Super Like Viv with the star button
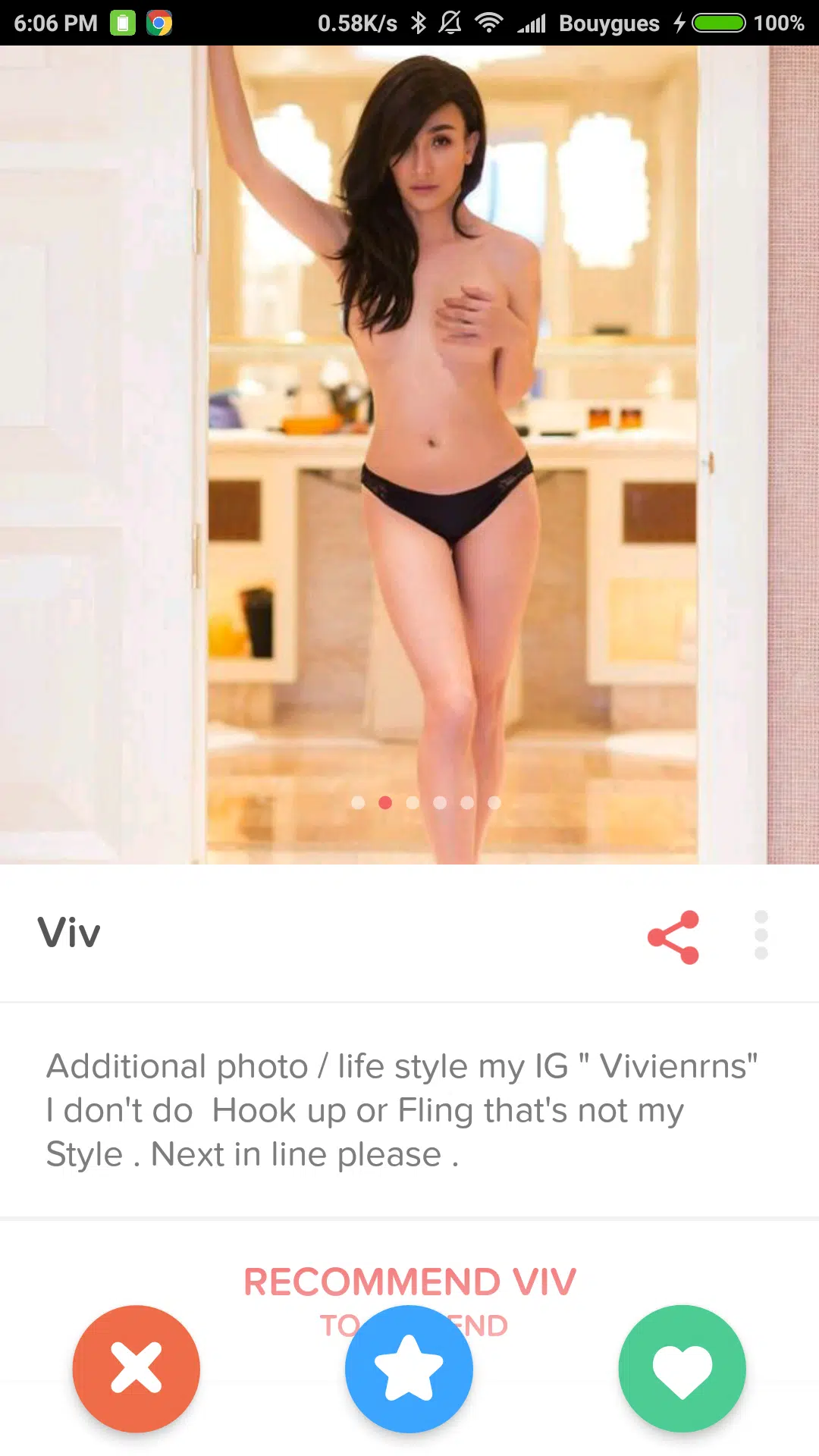 pos(409,1369)
